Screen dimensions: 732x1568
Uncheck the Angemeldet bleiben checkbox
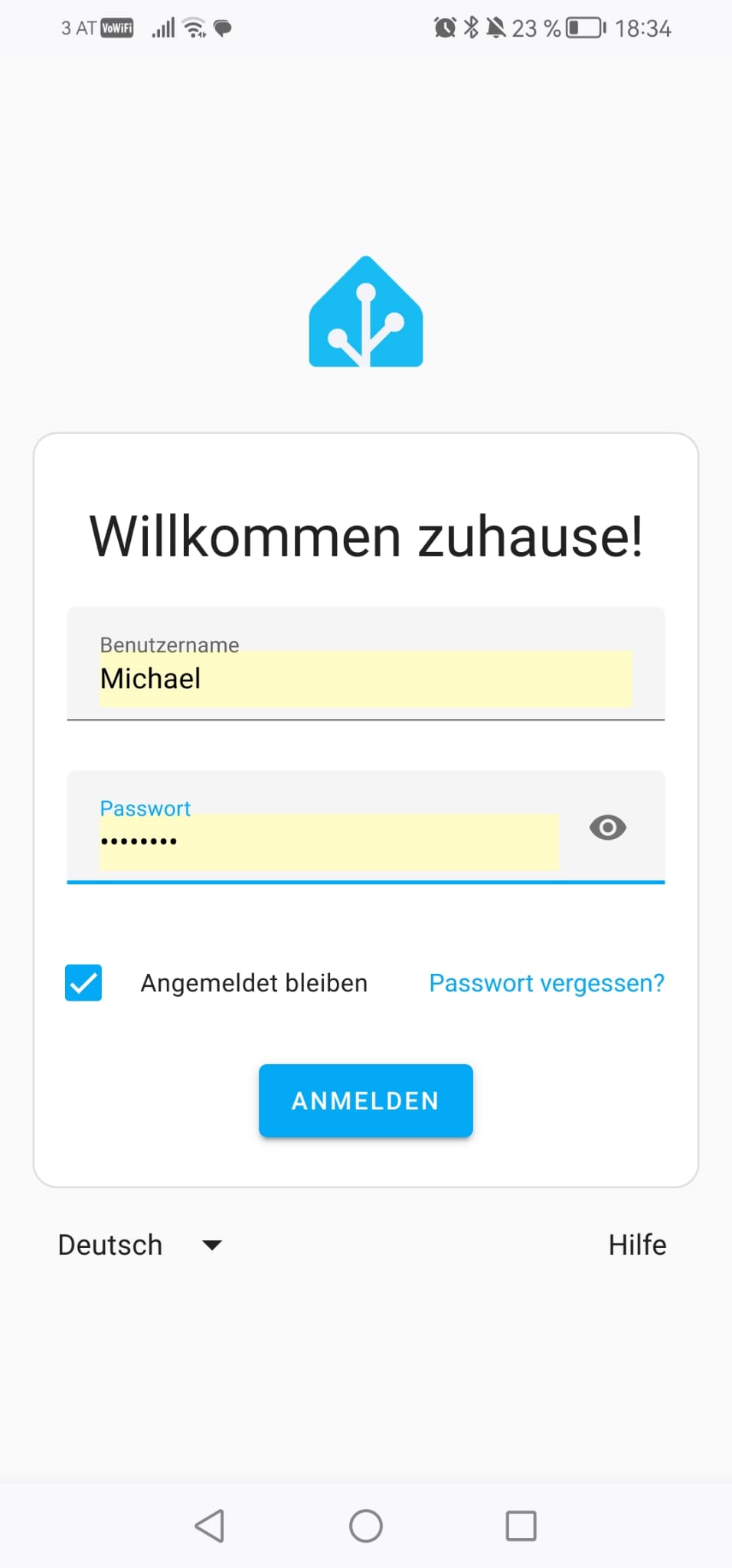[83, 983]
